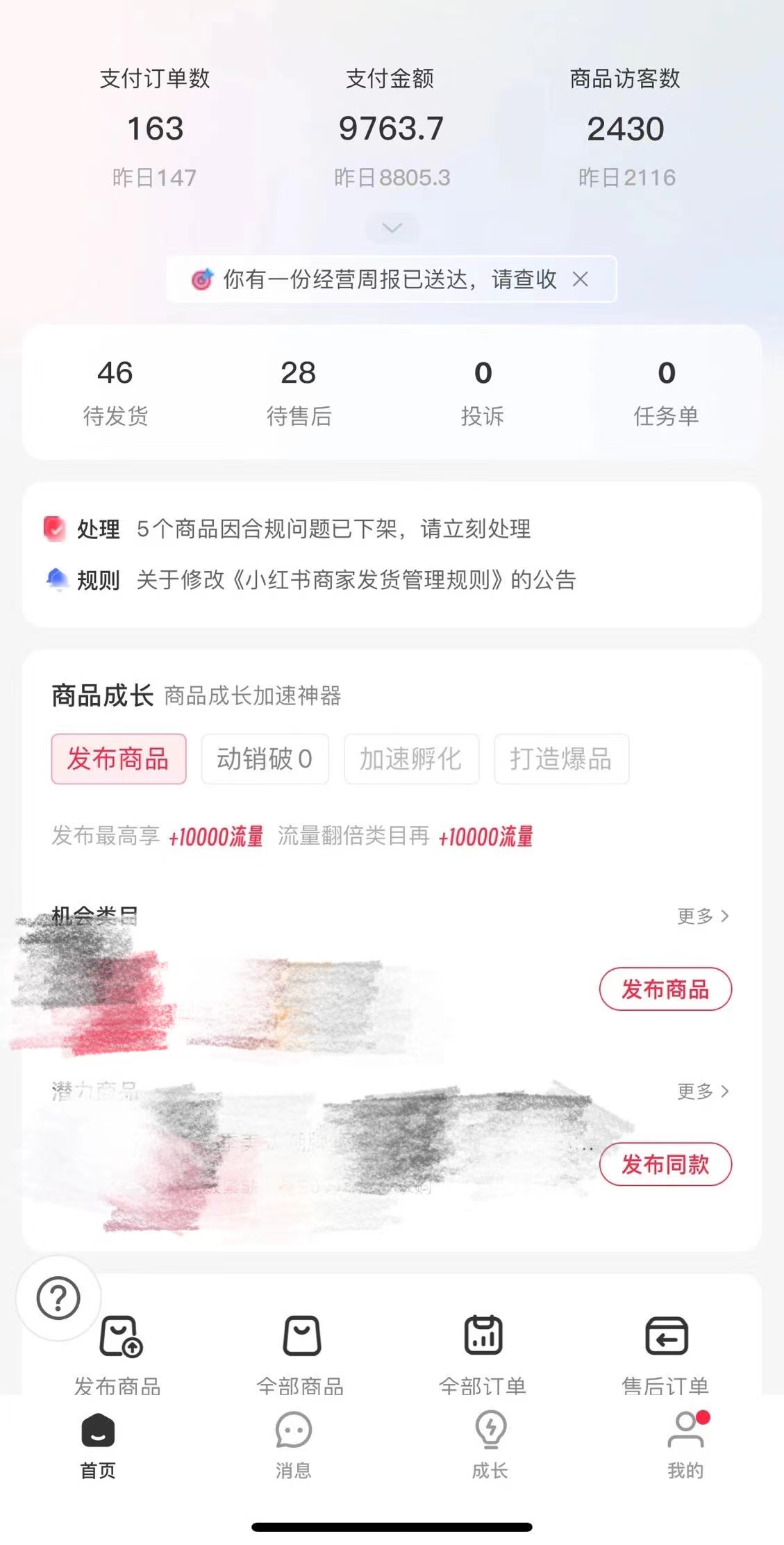
Task: Dismiss the 经营周报 notification banner
Action: tap(581, 279)
